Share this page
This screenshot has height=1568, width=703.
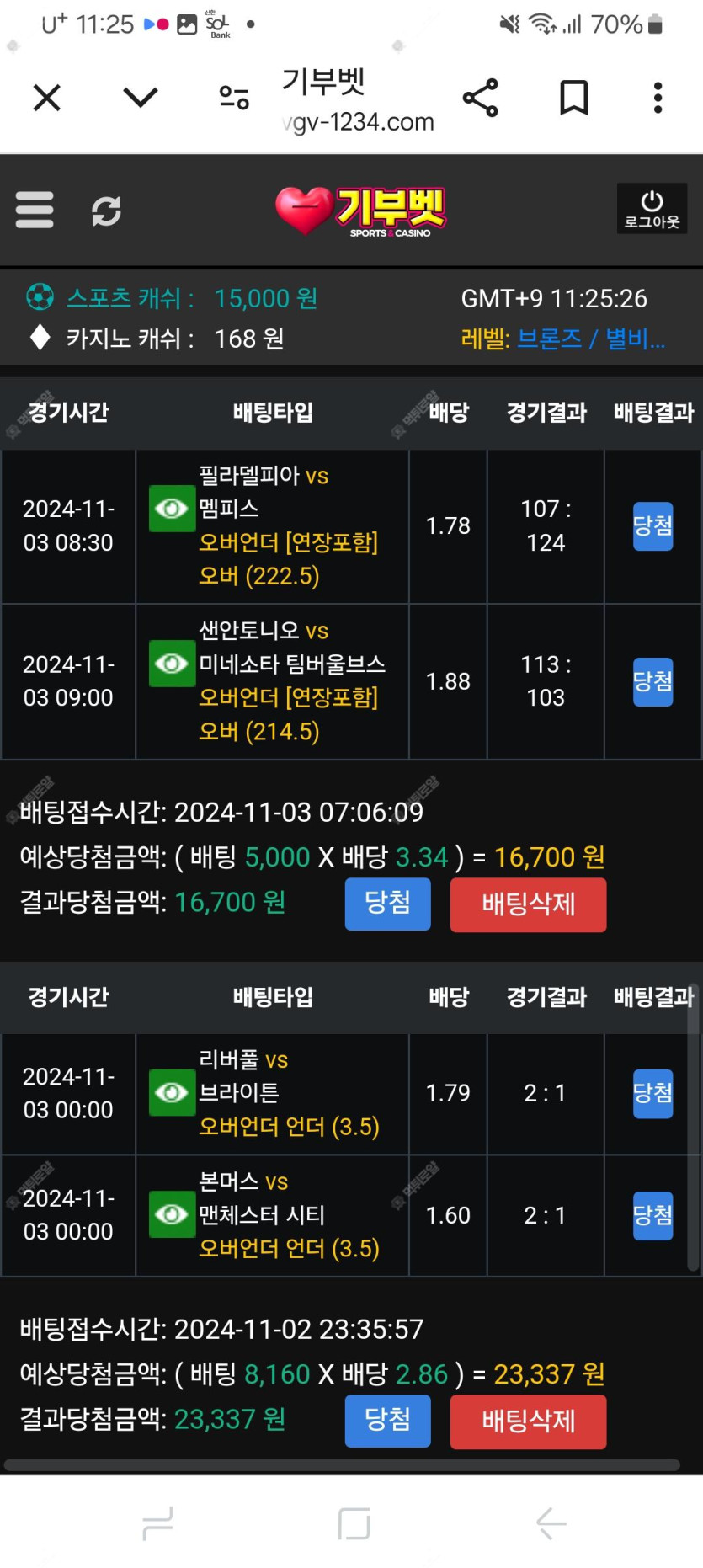point(481,98)
